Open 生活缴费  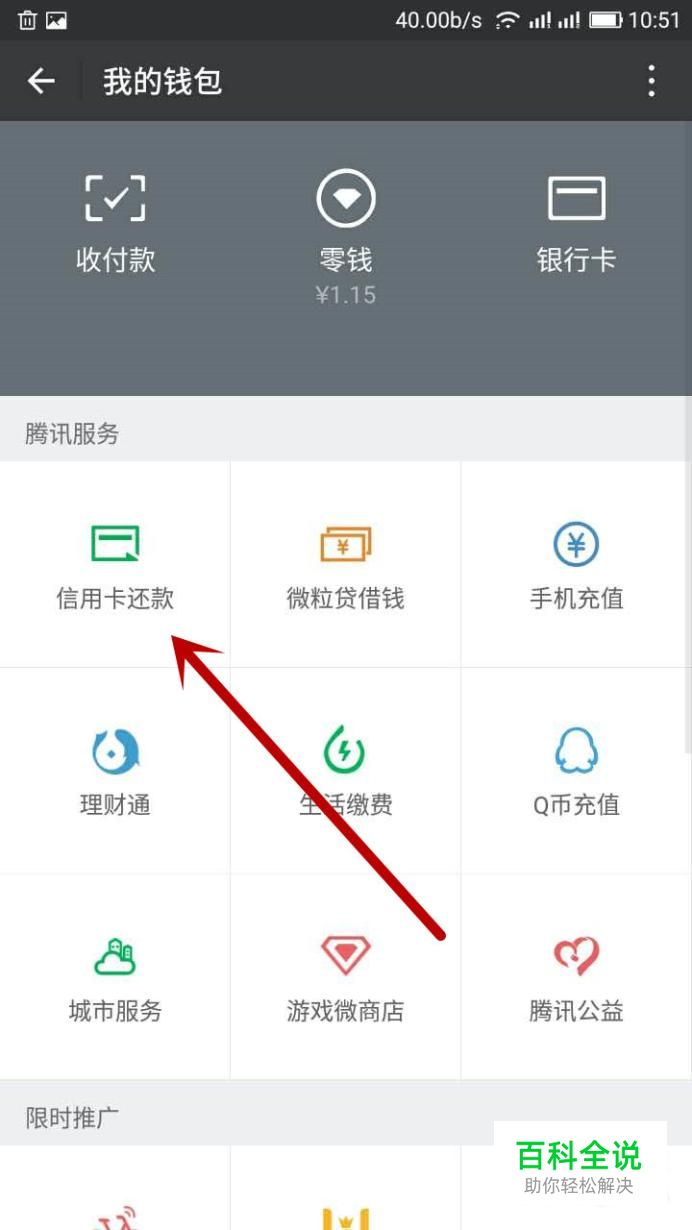tap(346, 771)
